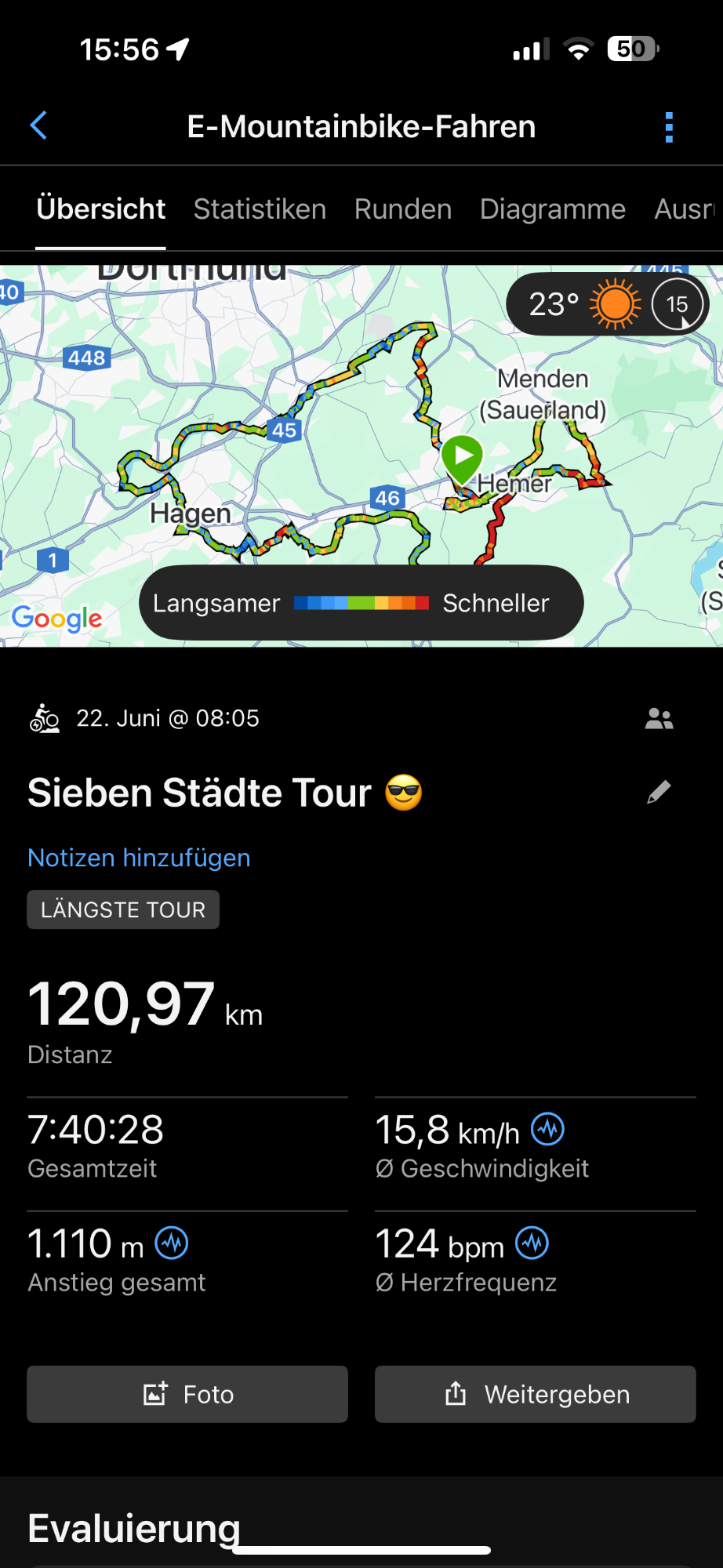
Task: Edit the activity name with the pencil
Action: click(x=659, y=793)
